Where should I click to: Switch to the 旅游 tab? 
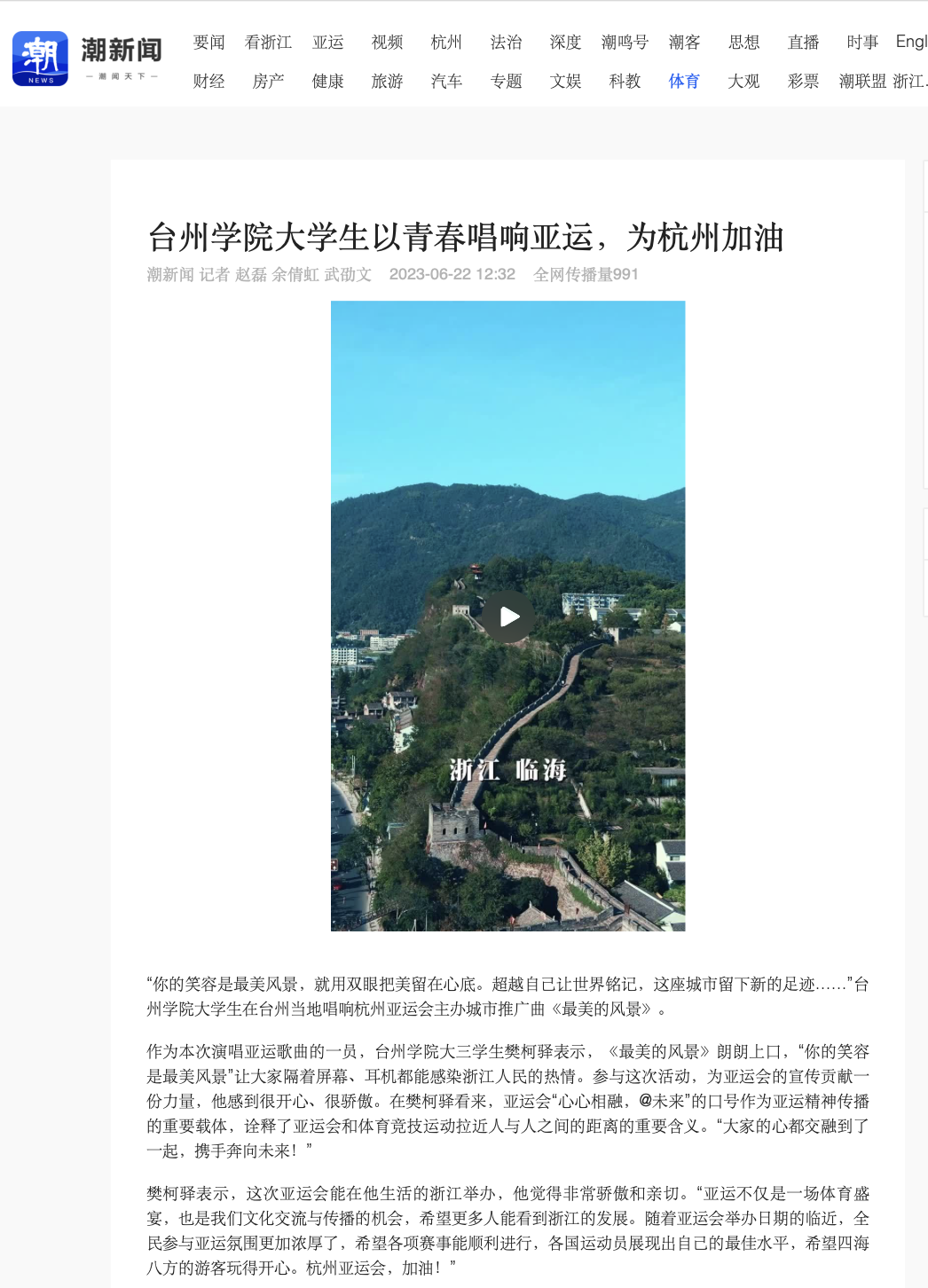[388, 82]
